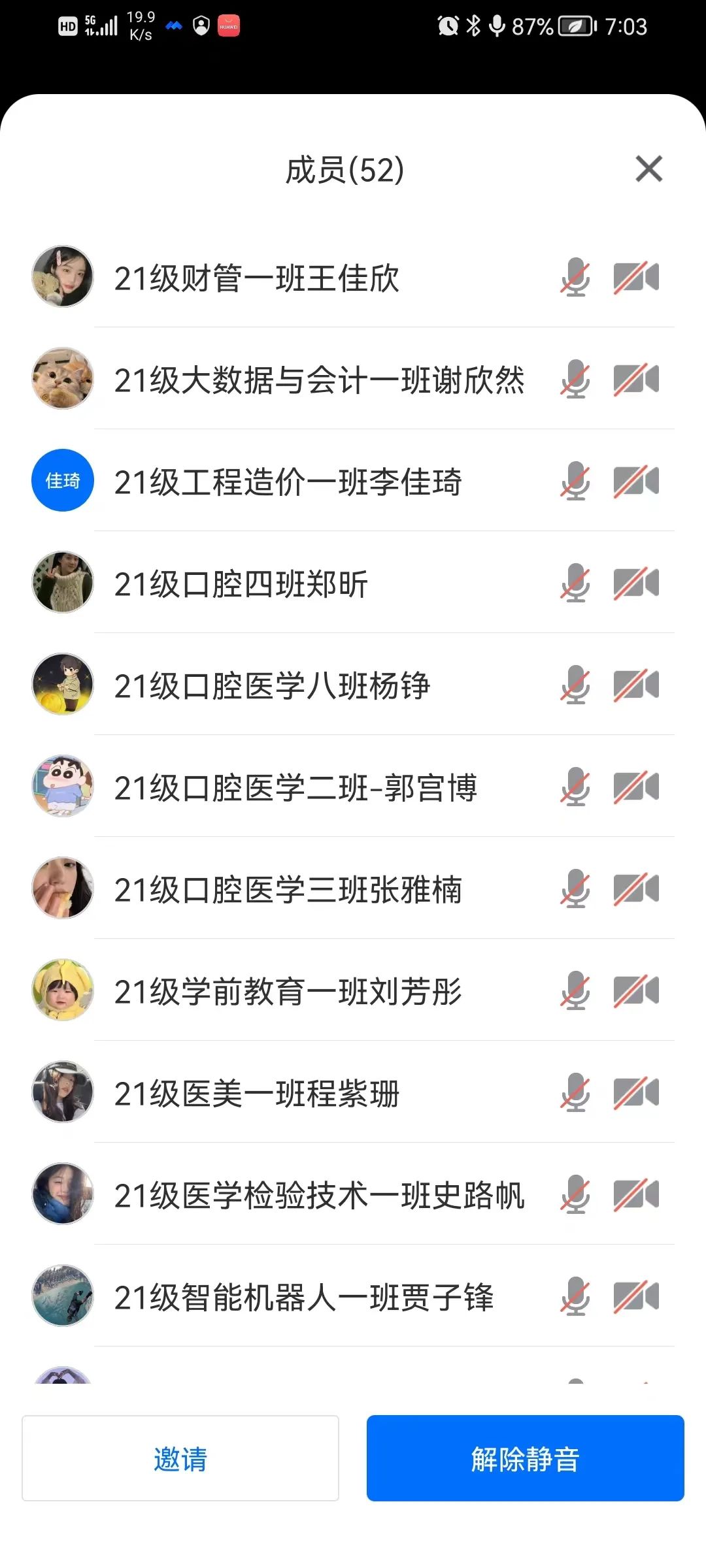Viewport: 706px width, 1568px height.
Task: Tap the muted microphone icon for 程紫珊
Action: (x=575, y=1093)
